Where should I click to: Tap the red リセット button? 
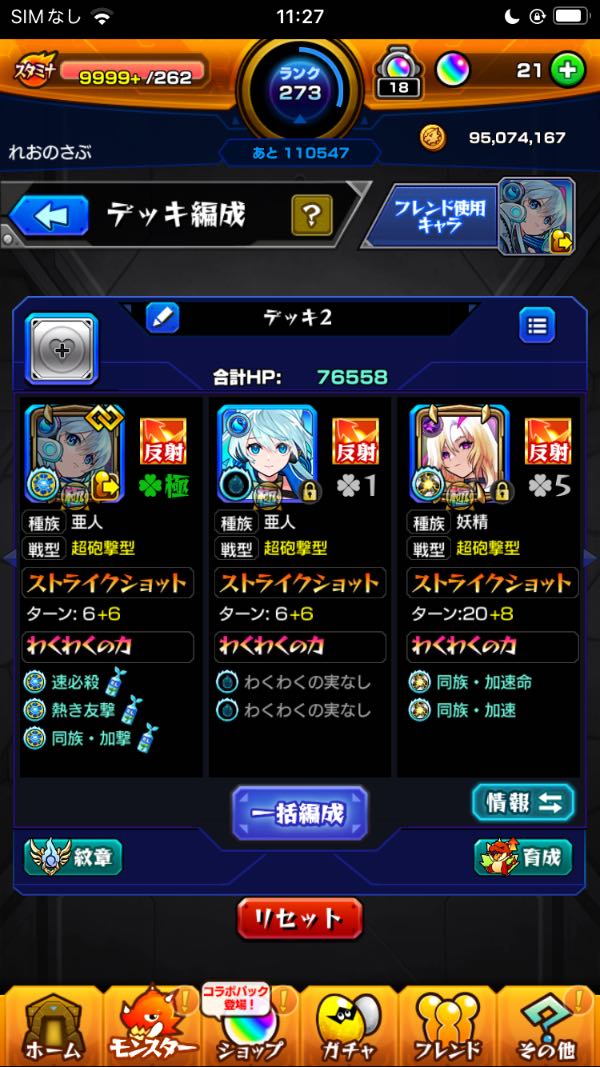(299, 918)
